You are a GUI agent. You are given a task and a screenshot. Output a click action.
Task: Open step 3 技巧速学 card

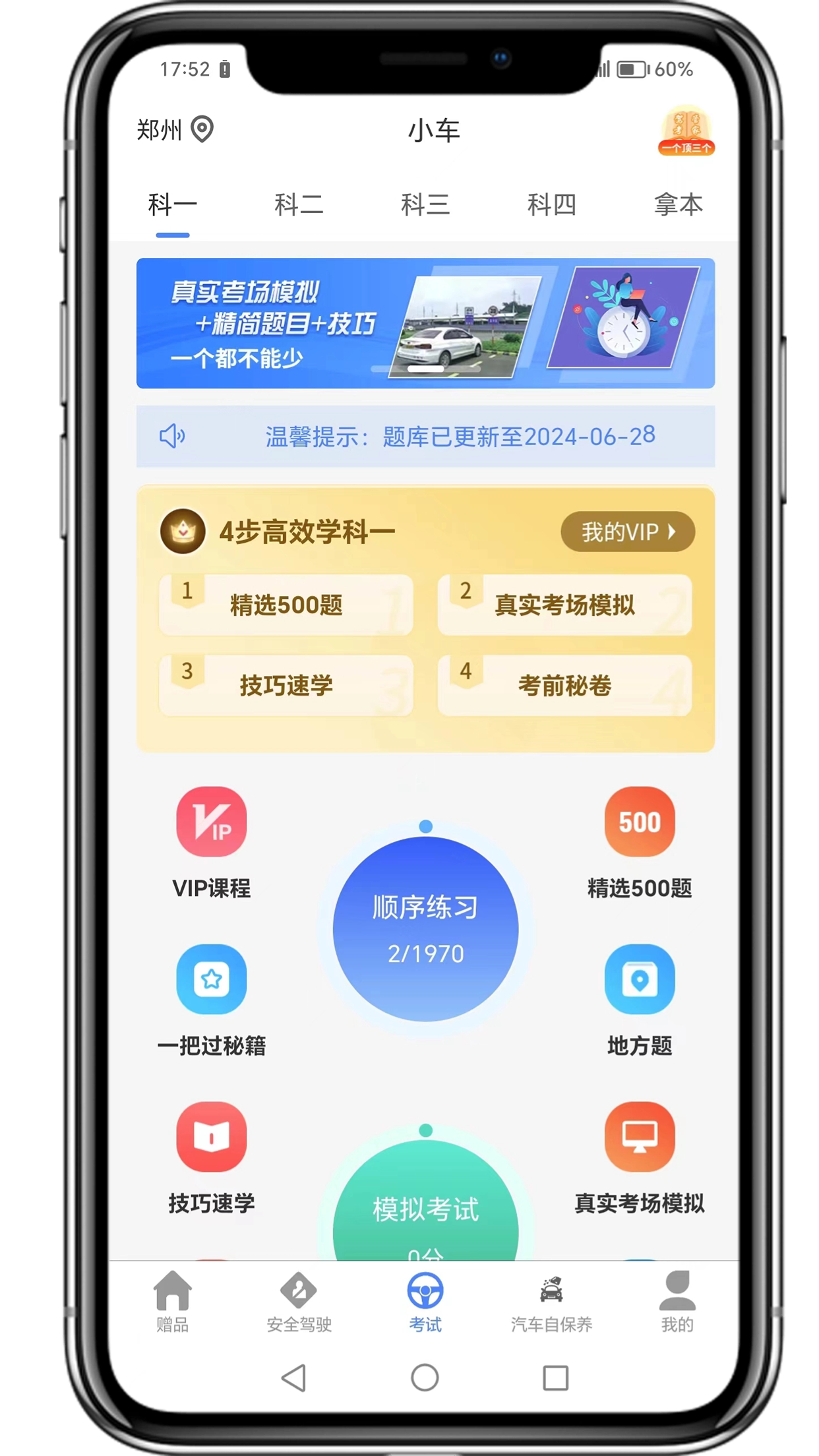pyautogui.click(x=286, y=685)
